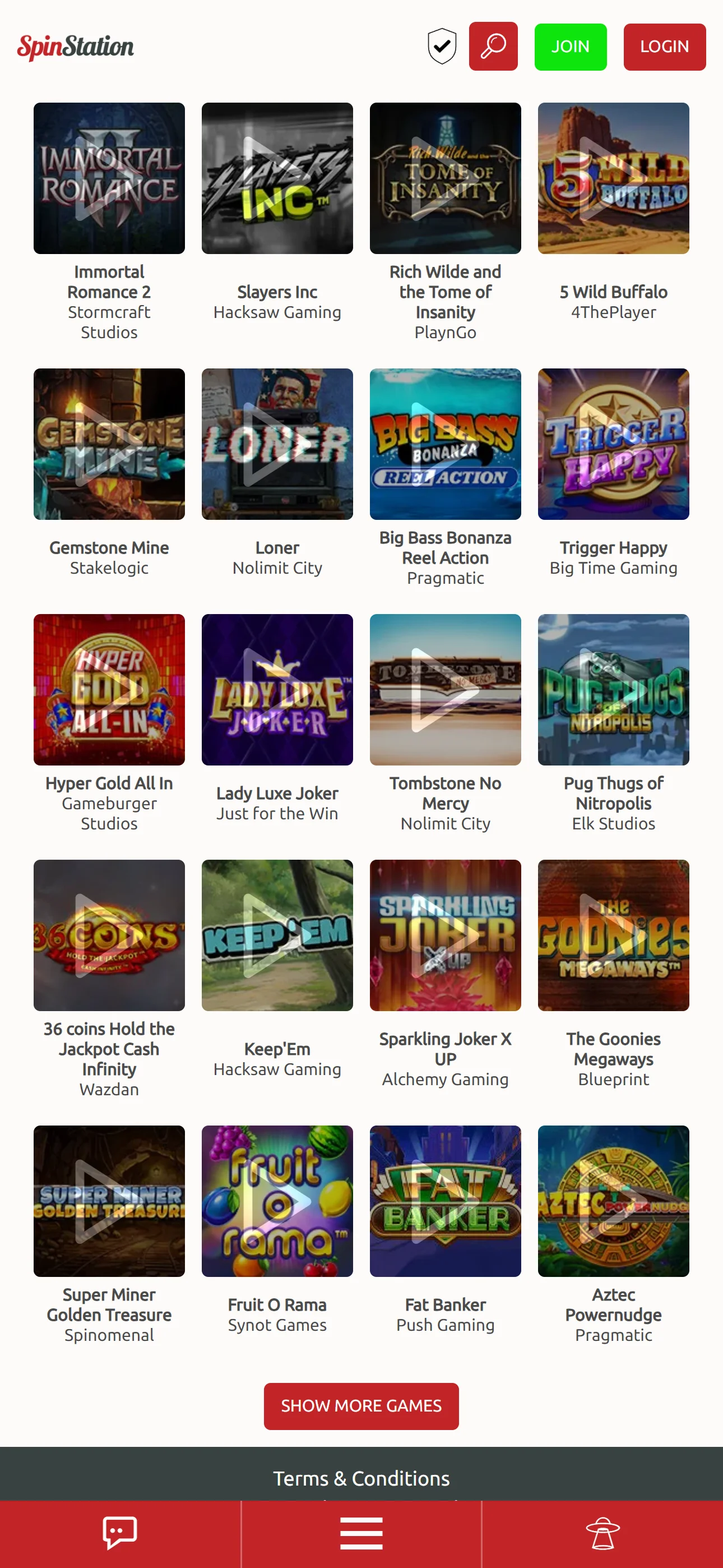This screenshot has height=1568, width=723.
Task: Open the Lady Luxe Joker tile
Action: pyautogui.click(x=277, y=690)
